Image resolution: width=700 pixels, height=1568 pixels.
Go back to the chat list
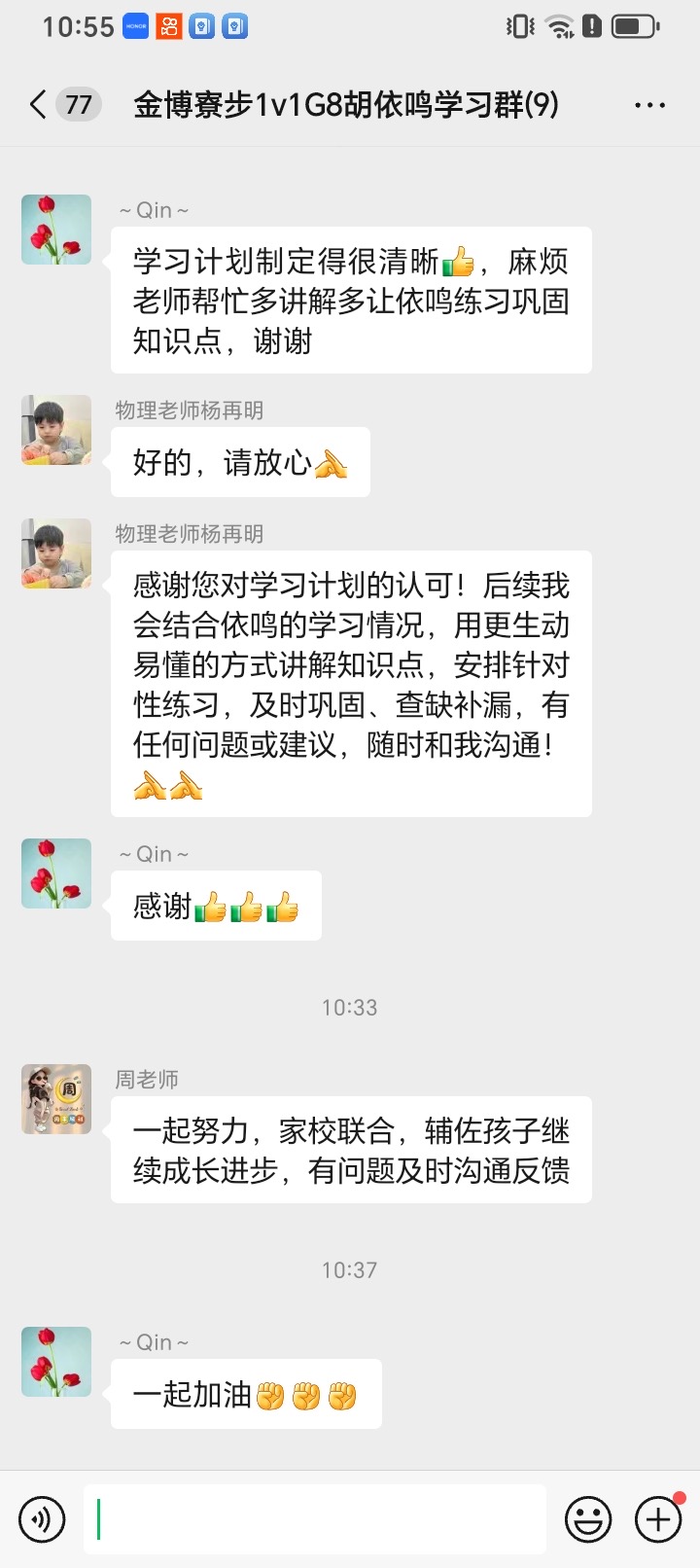[x=39, y=104]
